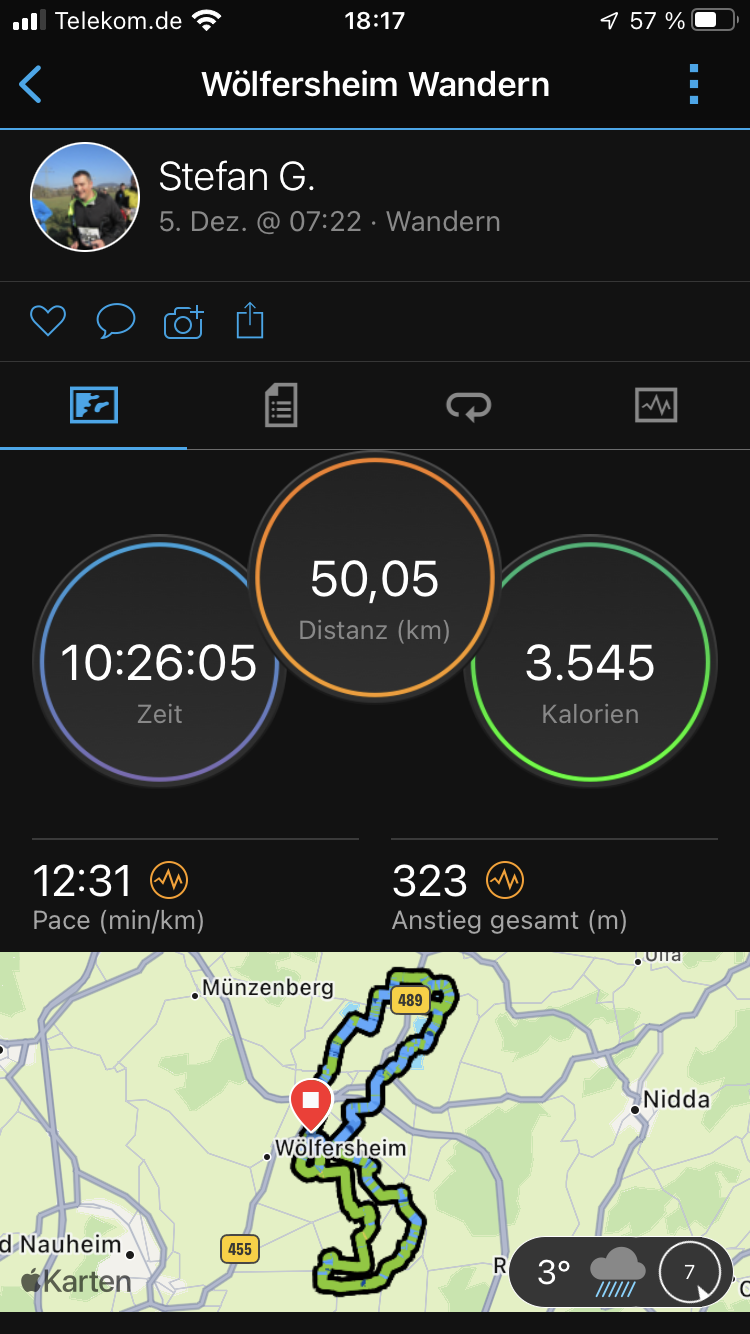The height and width of the screenshot is (1334, 750).
Task: Switch to the laps tab
Action: [x=468, y=405]
